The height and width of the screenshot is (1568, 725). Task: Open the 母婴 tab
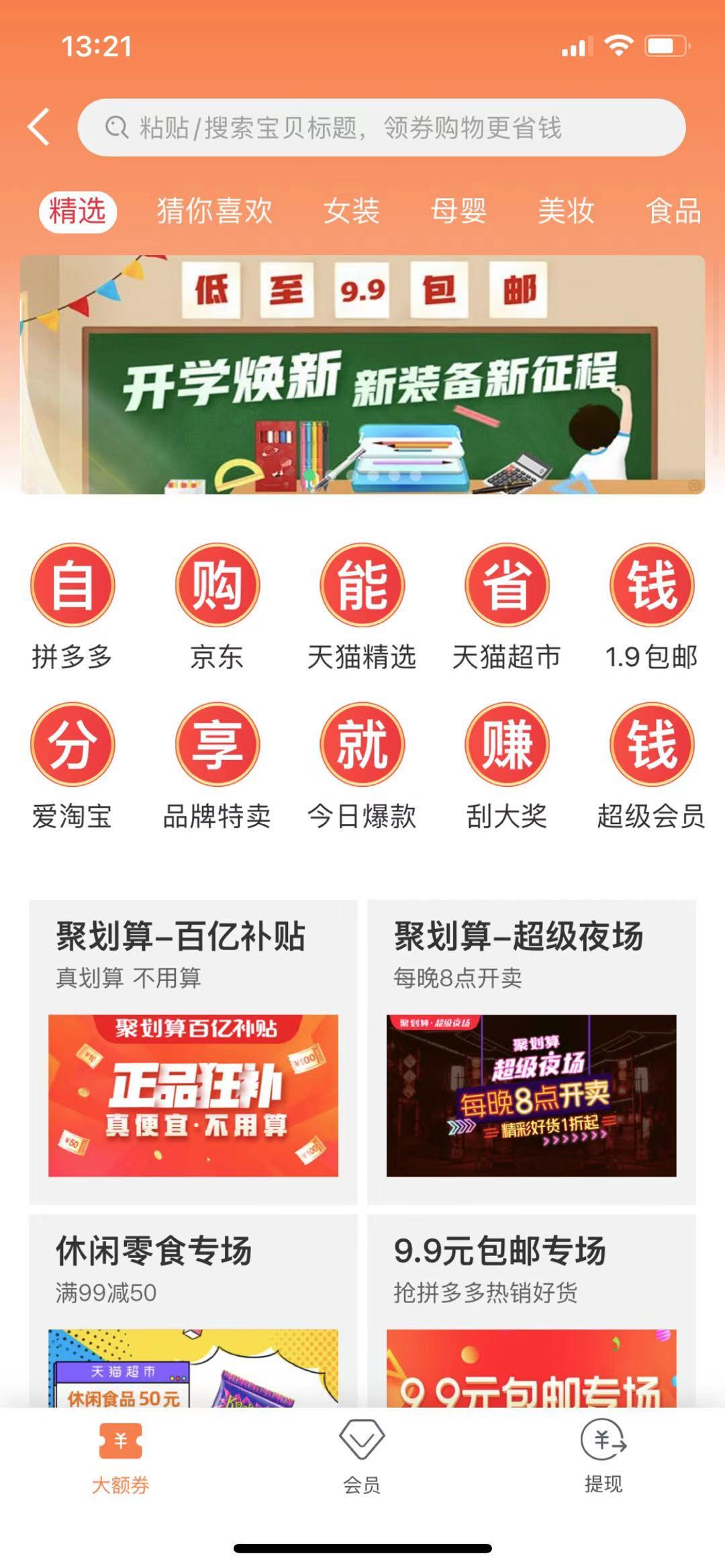pyautogui.click(x=458, y=211)
